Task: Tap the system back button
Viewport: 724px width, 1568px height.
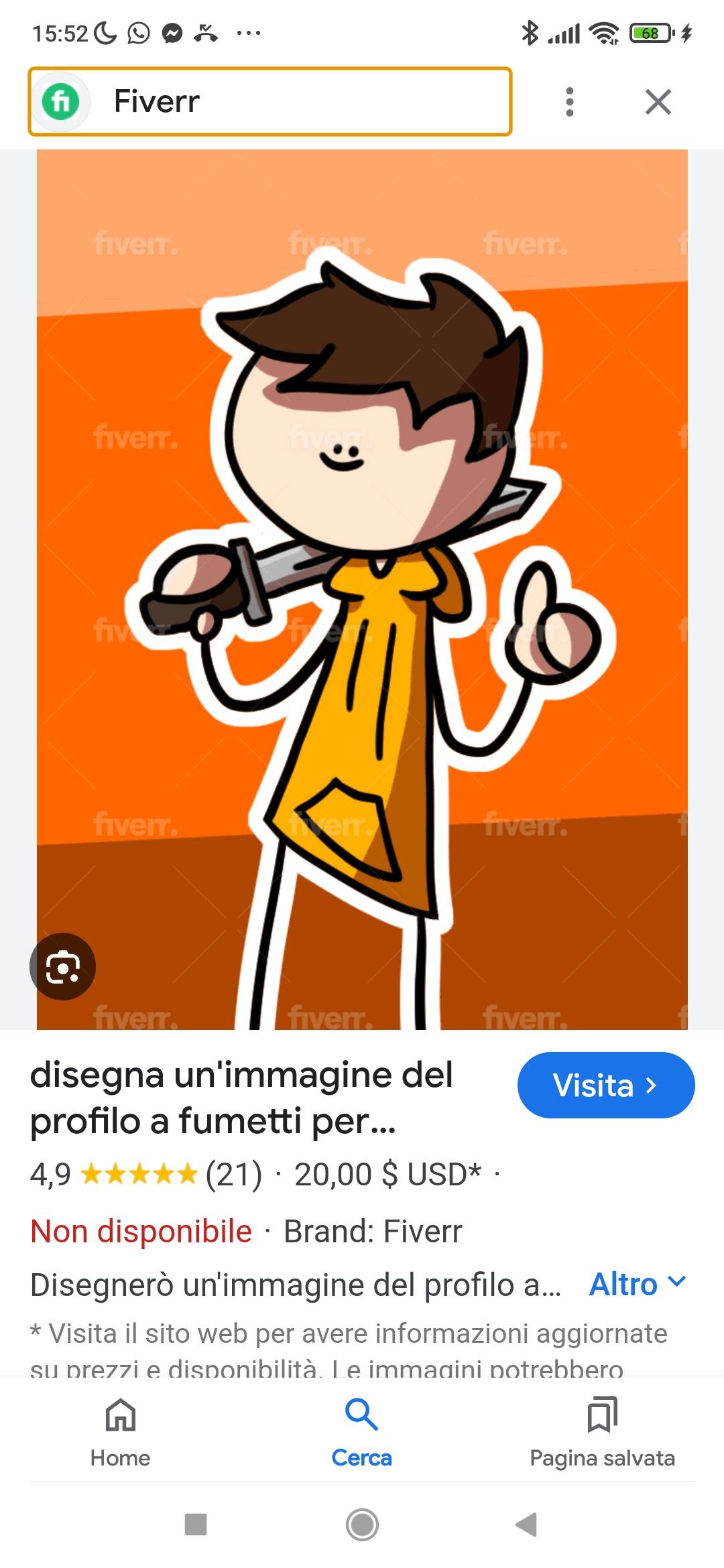Action: pyautogui.click(x=527, y=1524)
